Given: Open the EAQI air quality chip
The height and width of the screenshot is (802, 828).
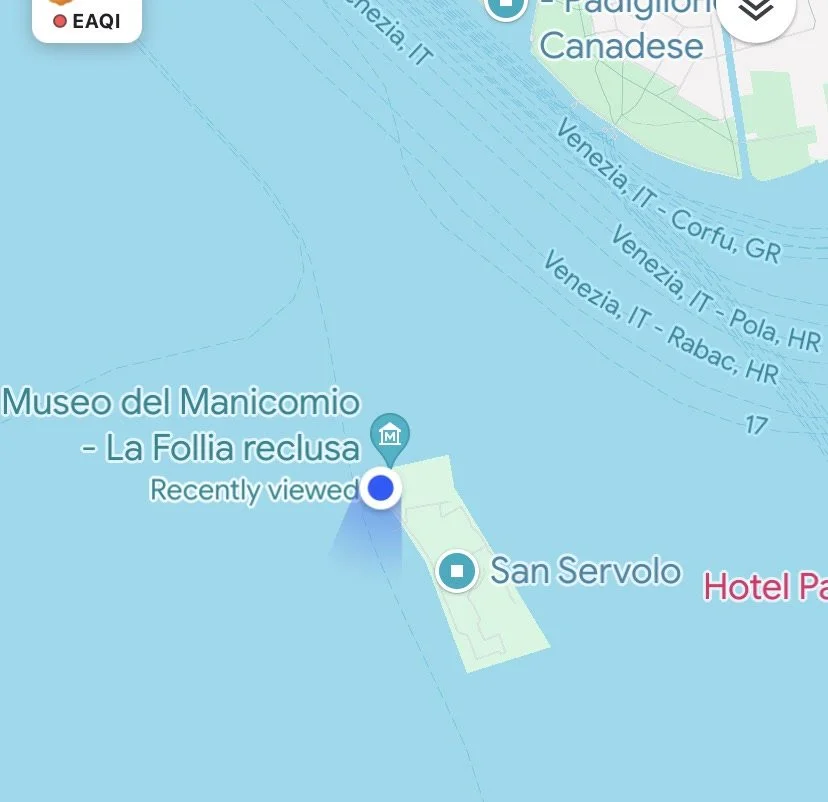Looking at the screenshot, I should click(87, 18).
